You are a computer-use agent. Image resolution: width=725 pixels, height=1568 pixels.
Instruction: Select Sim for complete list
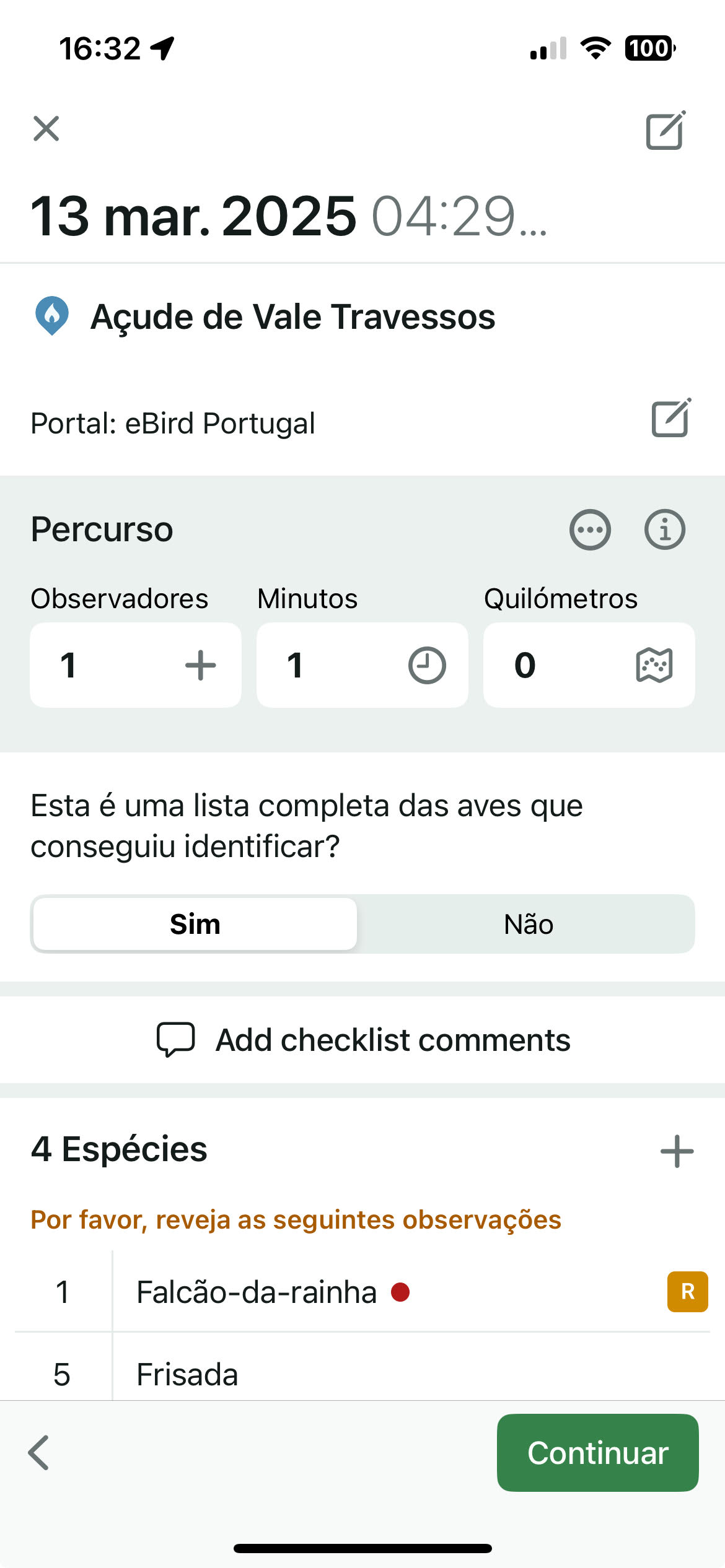[x=195, y=924]
